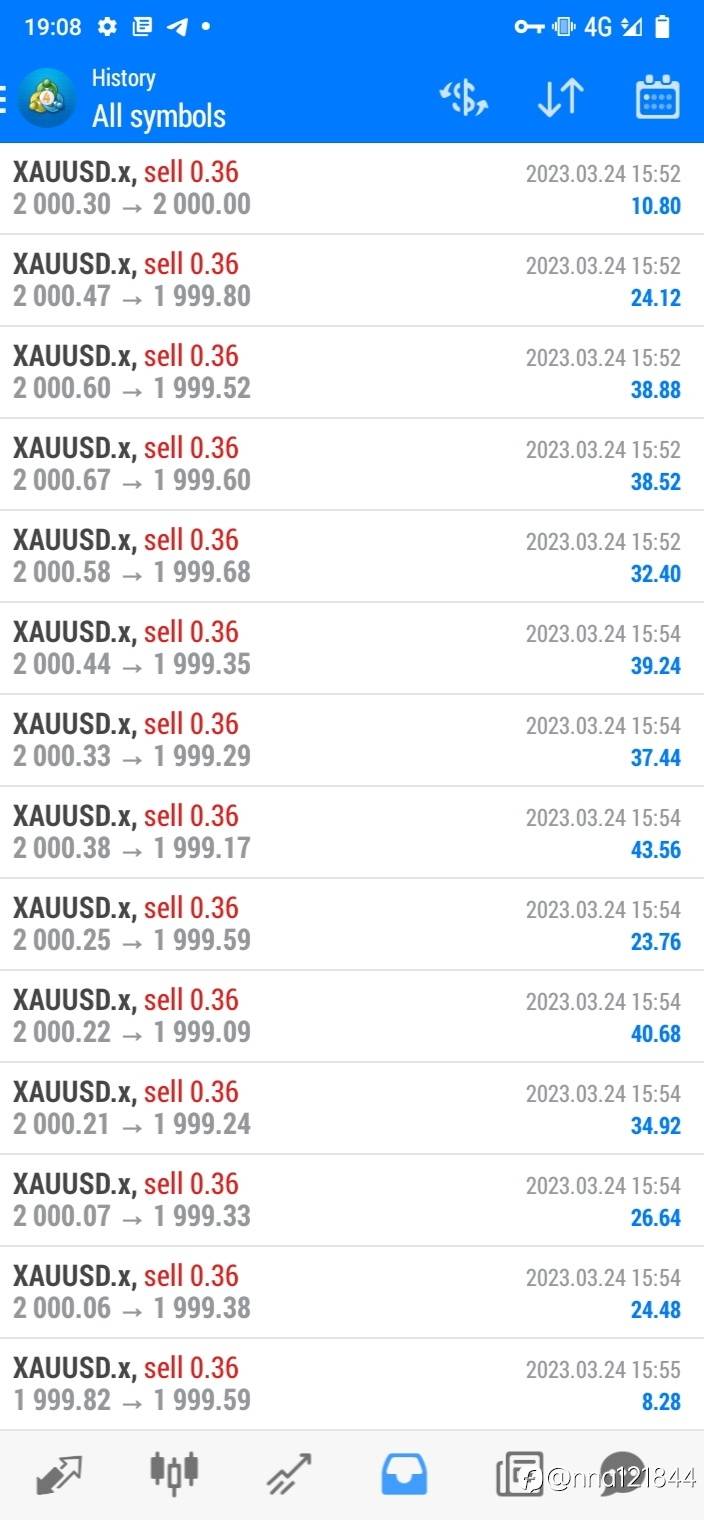Open the trade with profit 26.64
Viewport: 704px width, 1520px height.
[x=352, y=1201]
